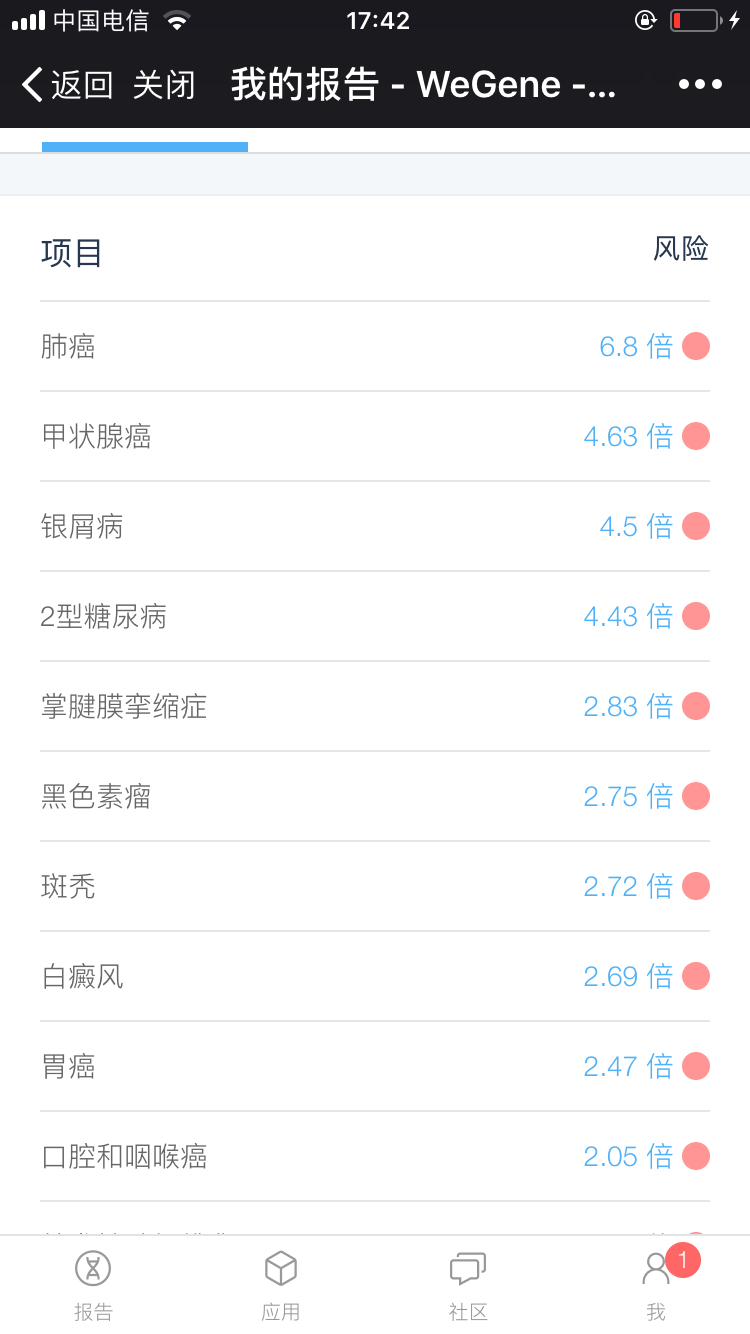Go to the 我 profile tab
The width and height of the screenshot is (750, 1334).
[x=656, y=1286]
